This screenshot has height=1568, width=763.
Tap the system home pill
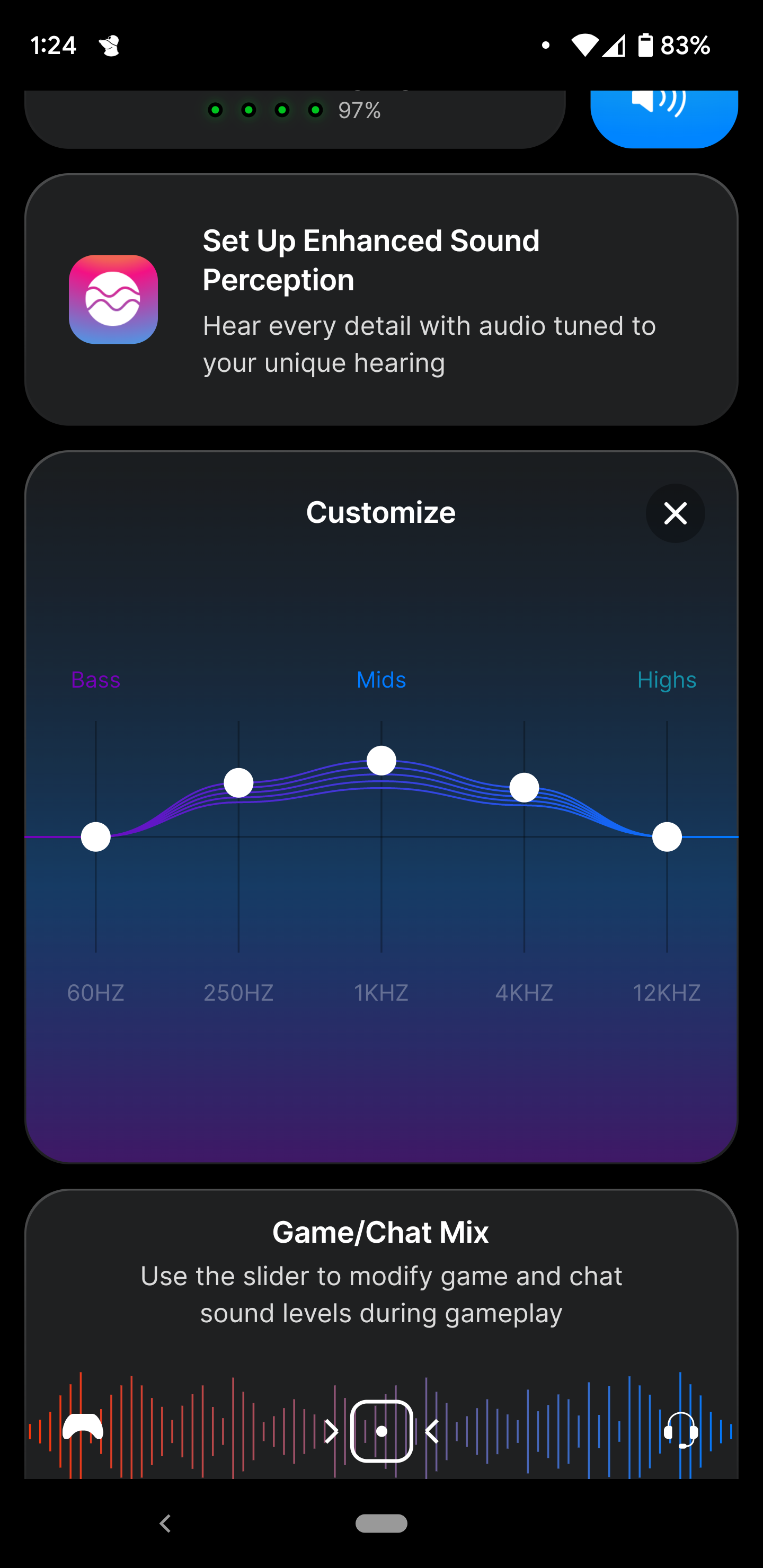381,1523
